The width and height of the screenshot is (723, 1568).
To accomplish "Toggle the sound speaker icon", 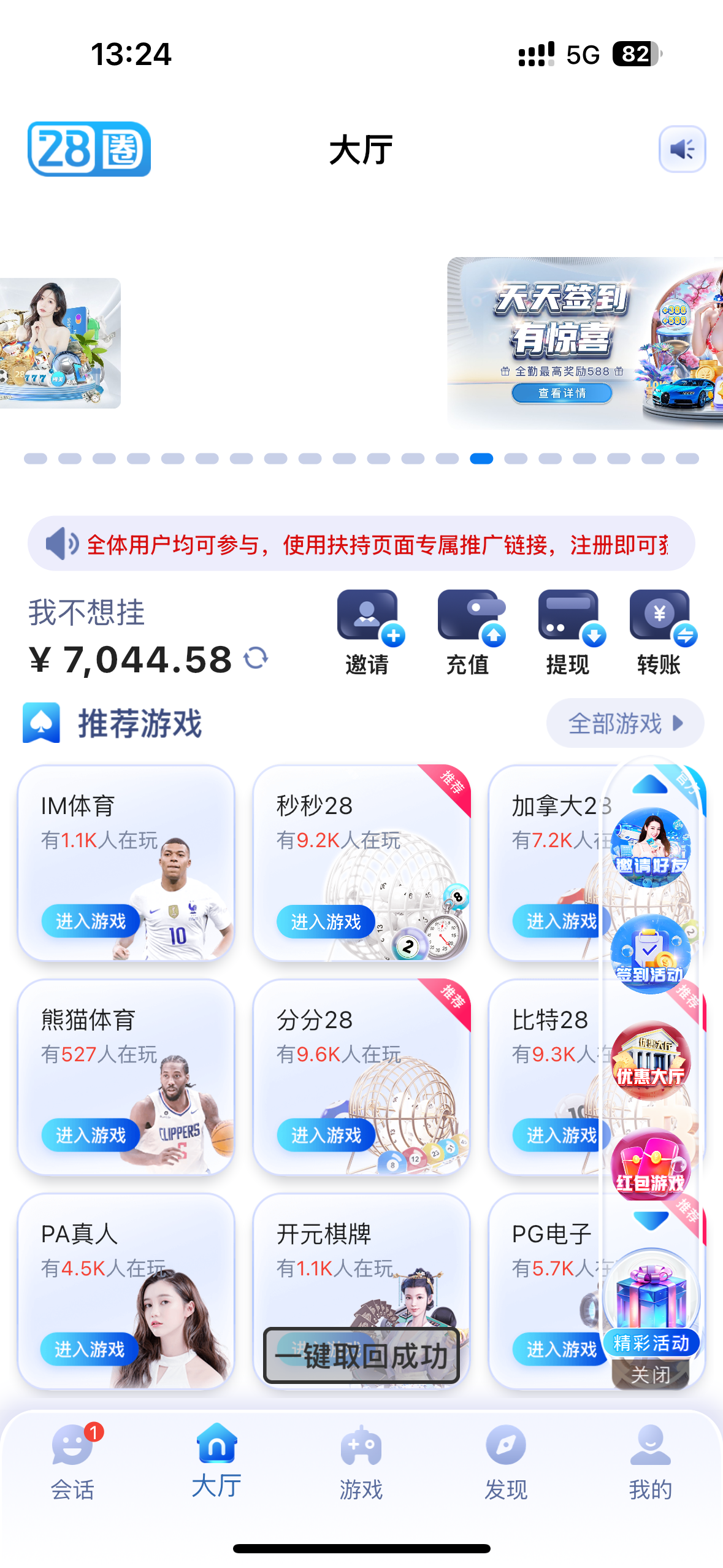I will (682, 149).
